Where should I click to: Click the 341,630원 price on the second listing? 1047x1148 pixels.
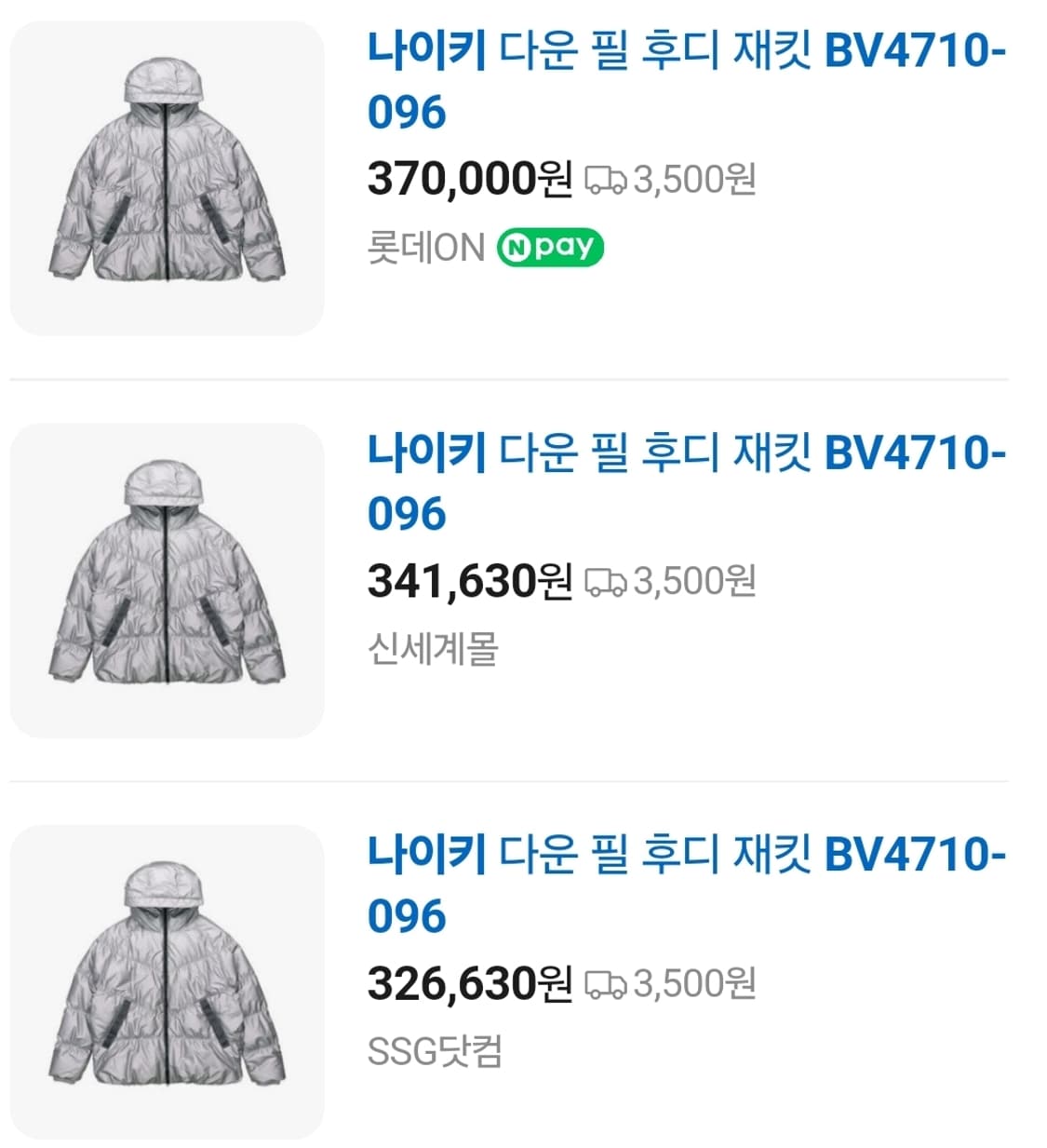tap(463, 583)
